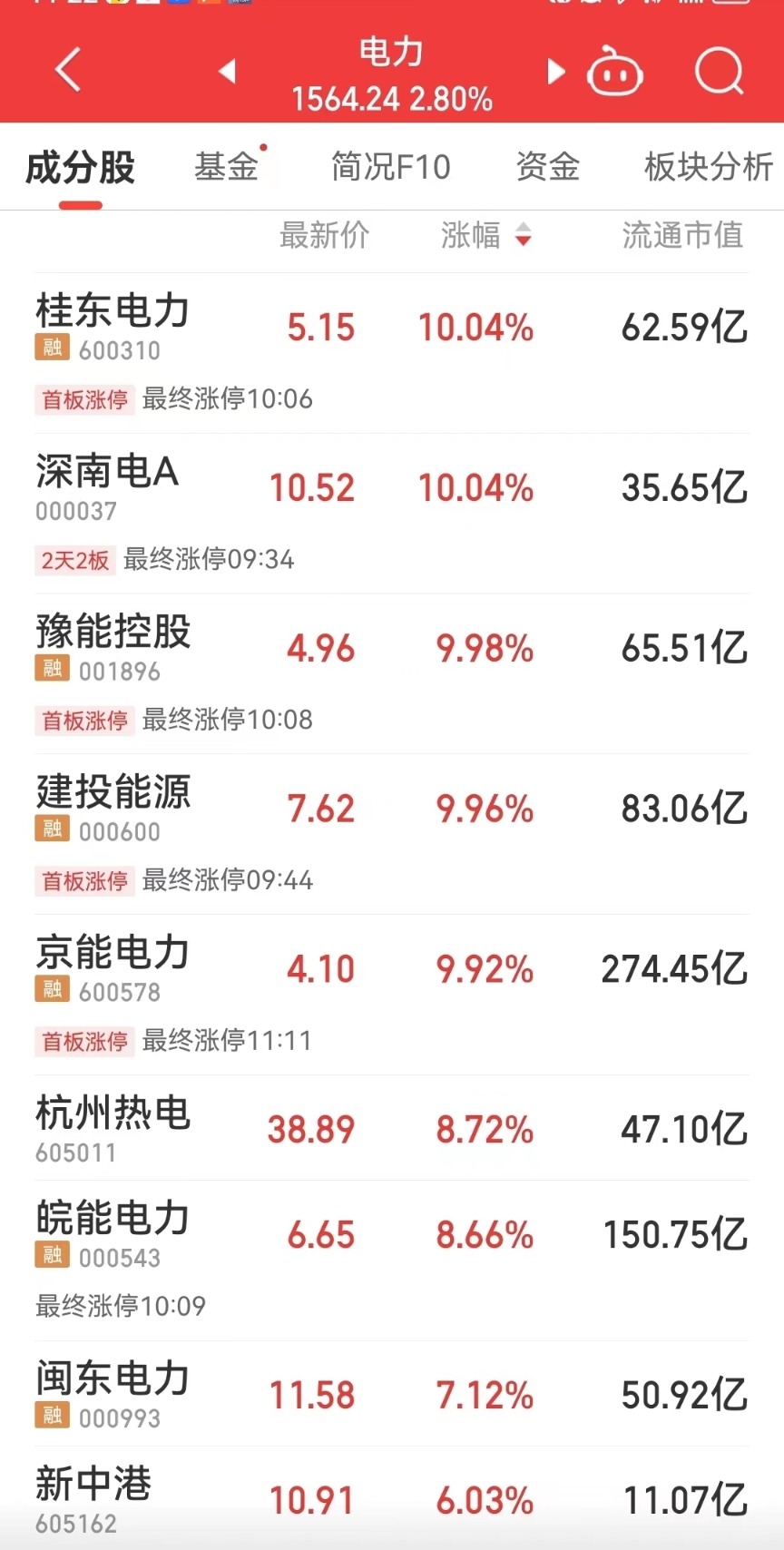Sort the list by 涨幅

coord(485,236)
